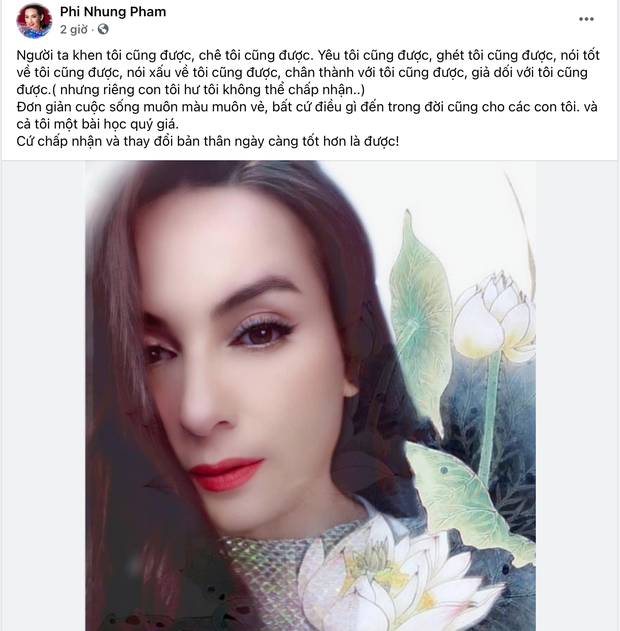Open Phi Nhung Pham's profile picture
The height and width of the screenshot is (631, 620).
coord(34,20)
